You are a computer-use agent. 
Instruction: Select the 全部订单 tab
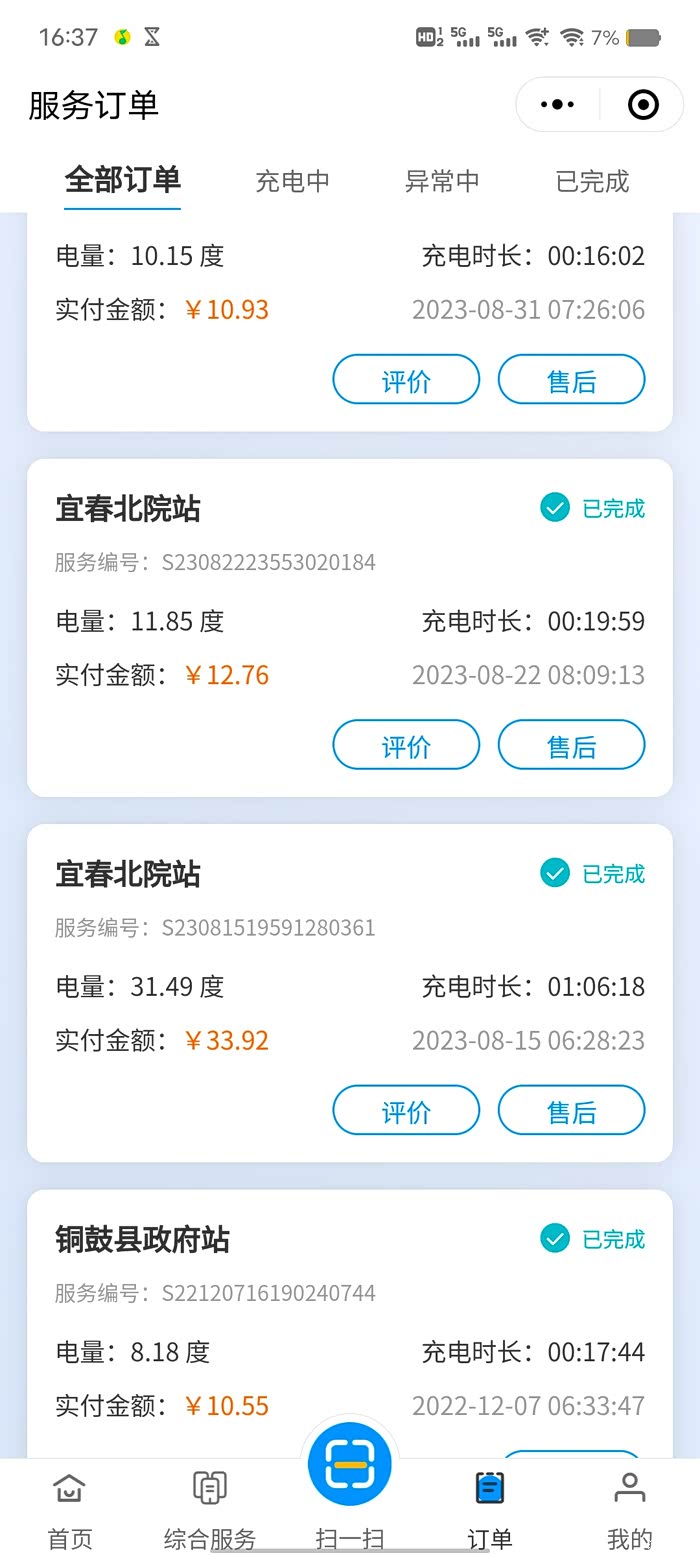click(x=122, y=180)
